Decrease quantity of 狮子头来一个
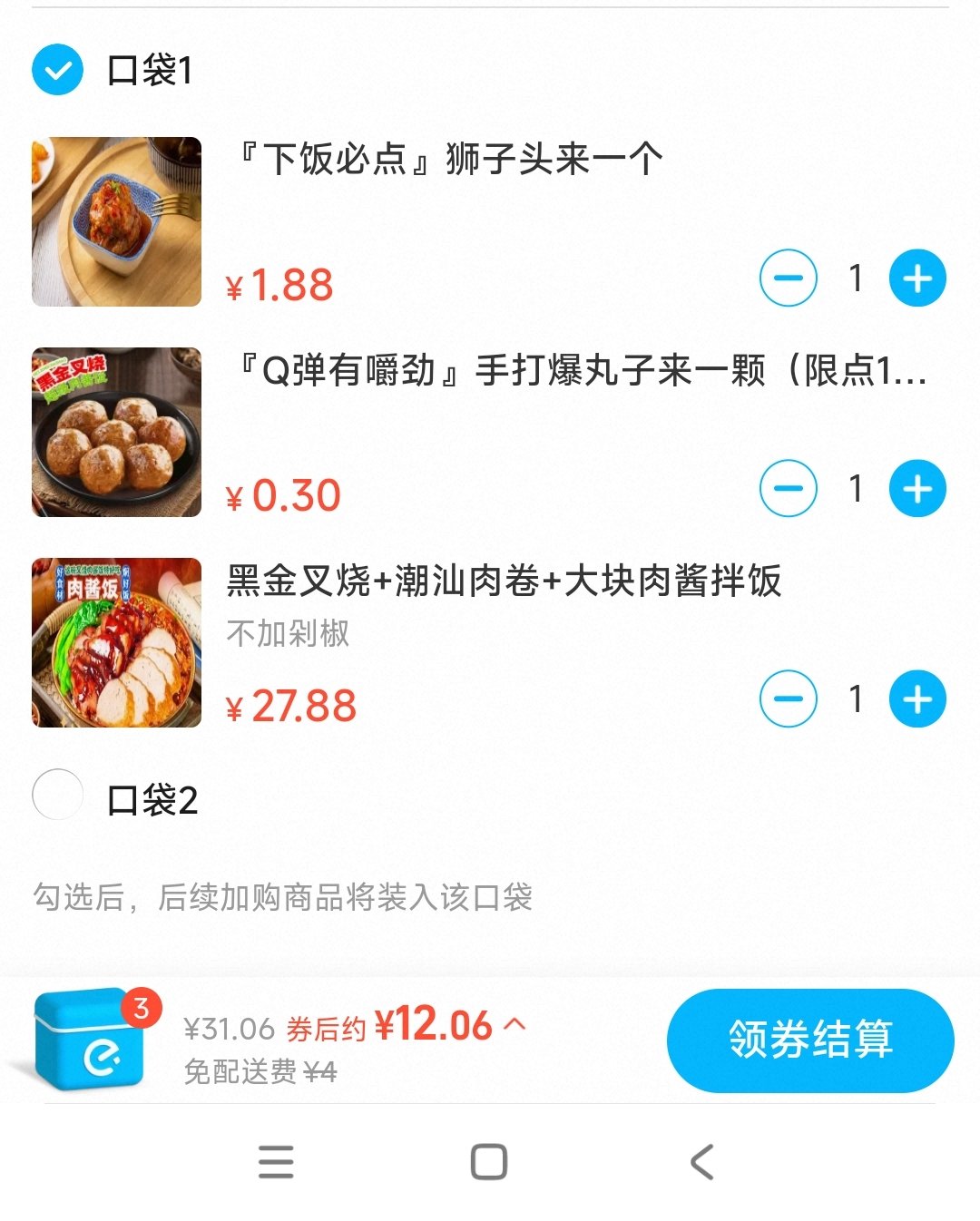Image resolution: width=980 pixels, height=1221 pixels. (788, 278)
